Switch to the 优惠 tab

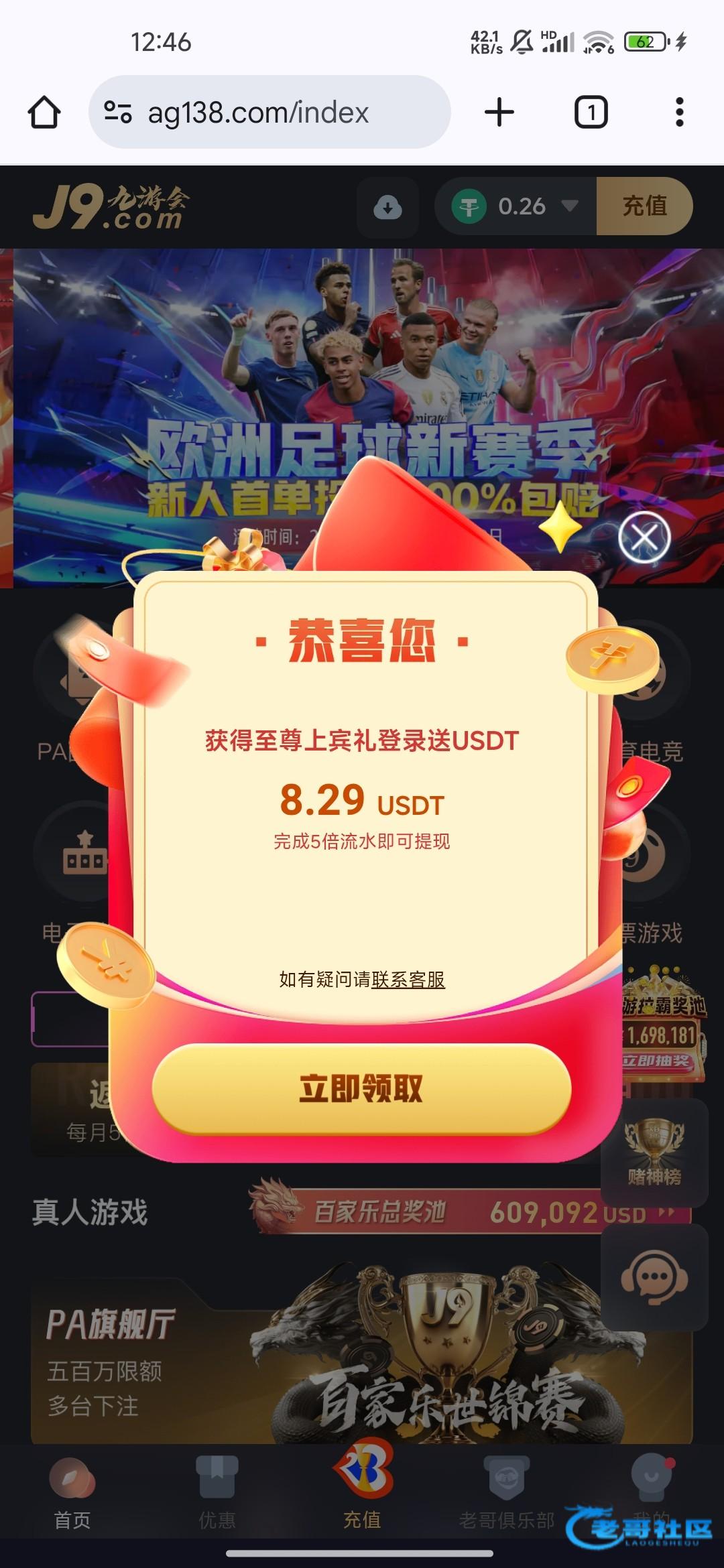click(217, 1492)
